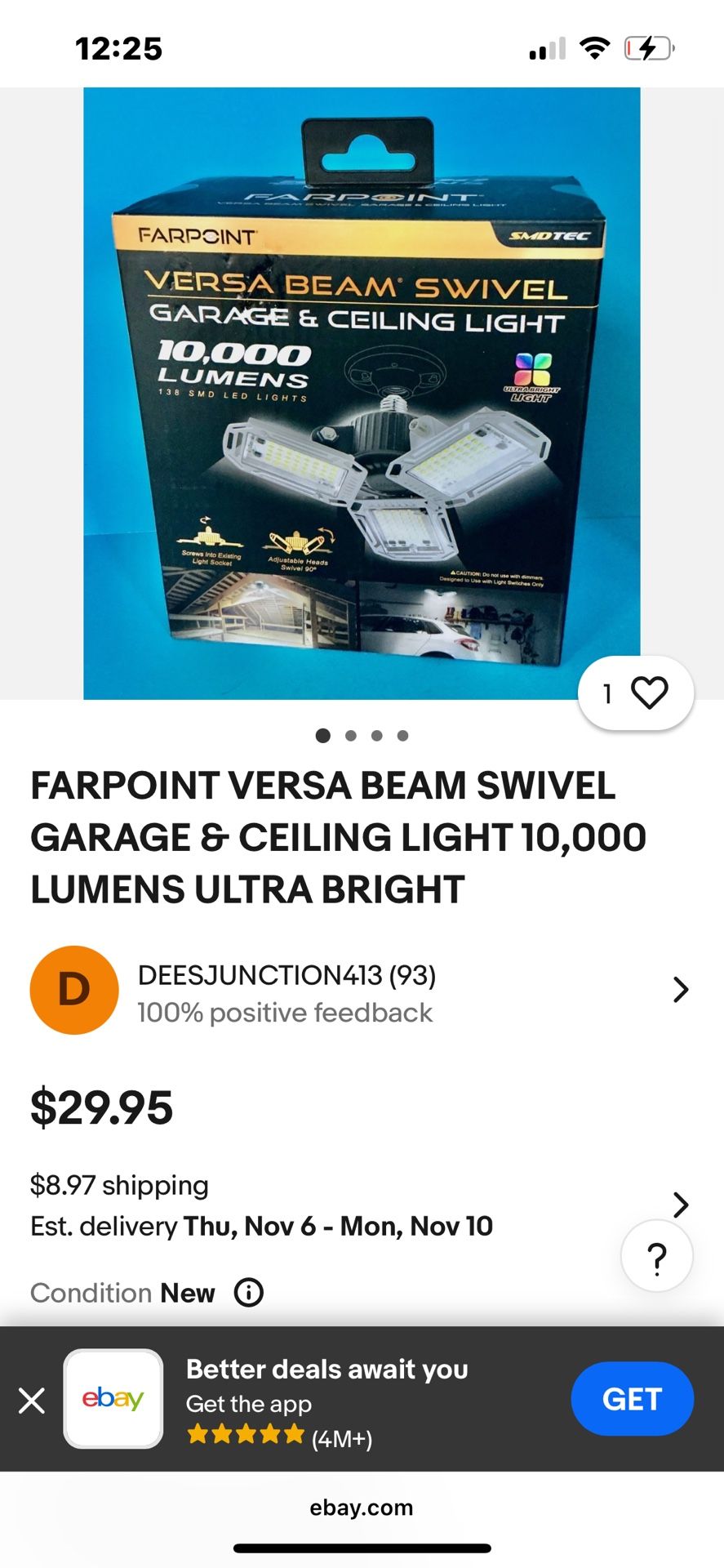Viewport: 724px width, 1568px height.
Task: Tap the ebay.com address bar
Action: click(x=362, y=1508)
